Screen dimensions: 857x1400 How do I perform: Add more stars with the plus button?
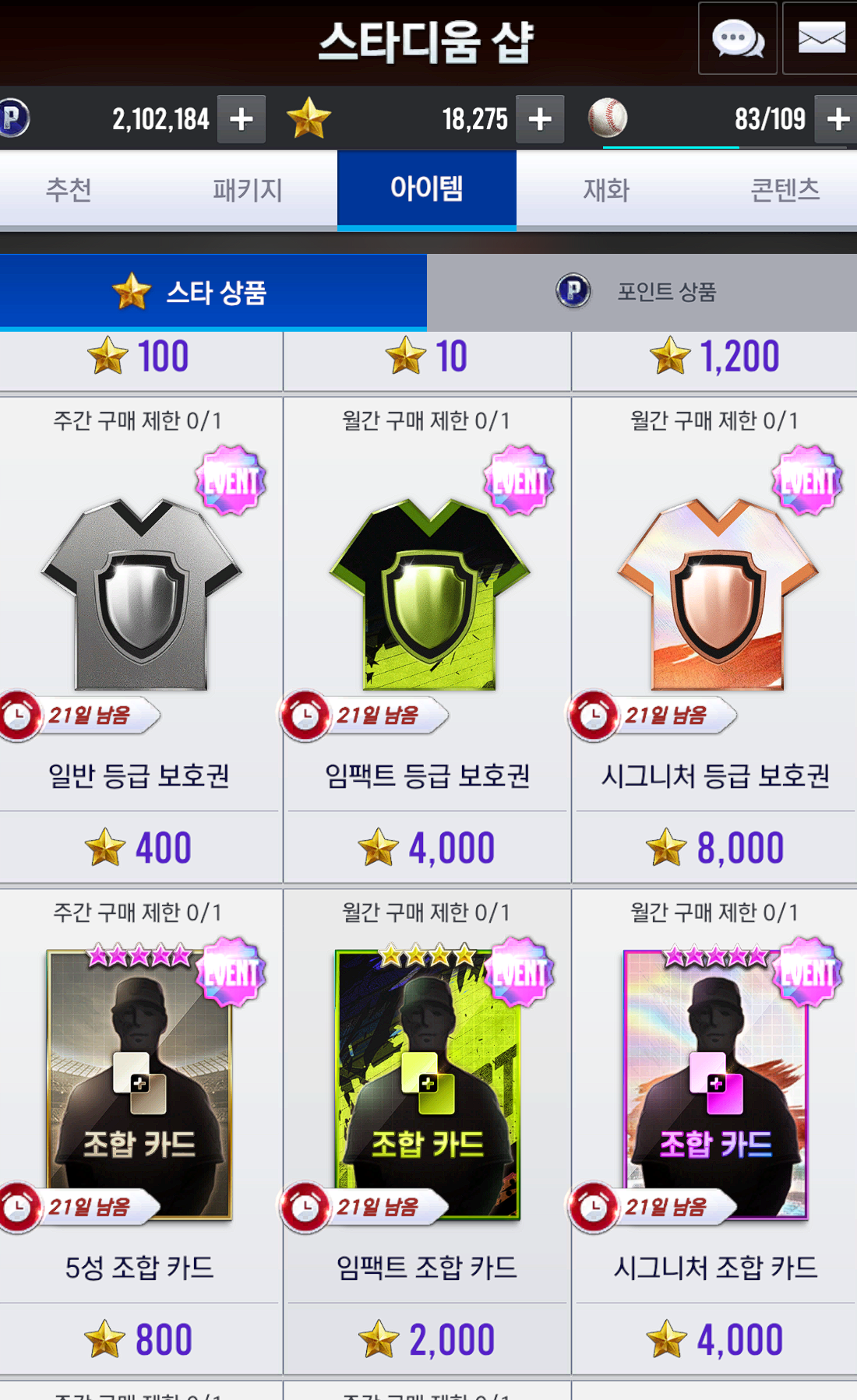click(x=540, y=119)
